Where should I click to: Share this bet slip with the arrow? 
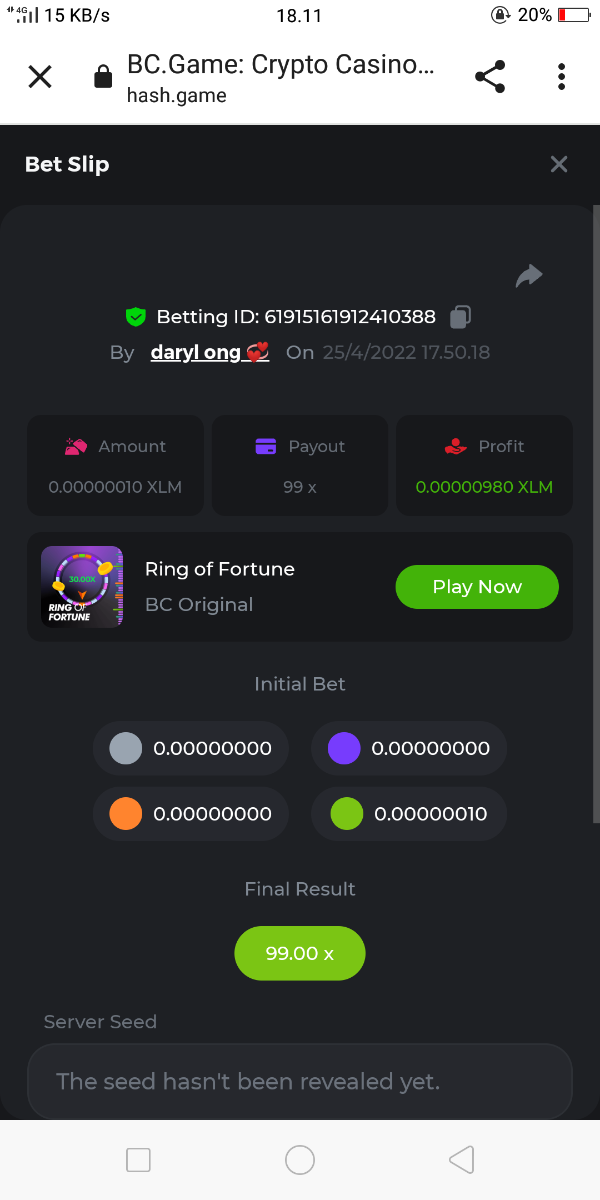pos(529,276)
